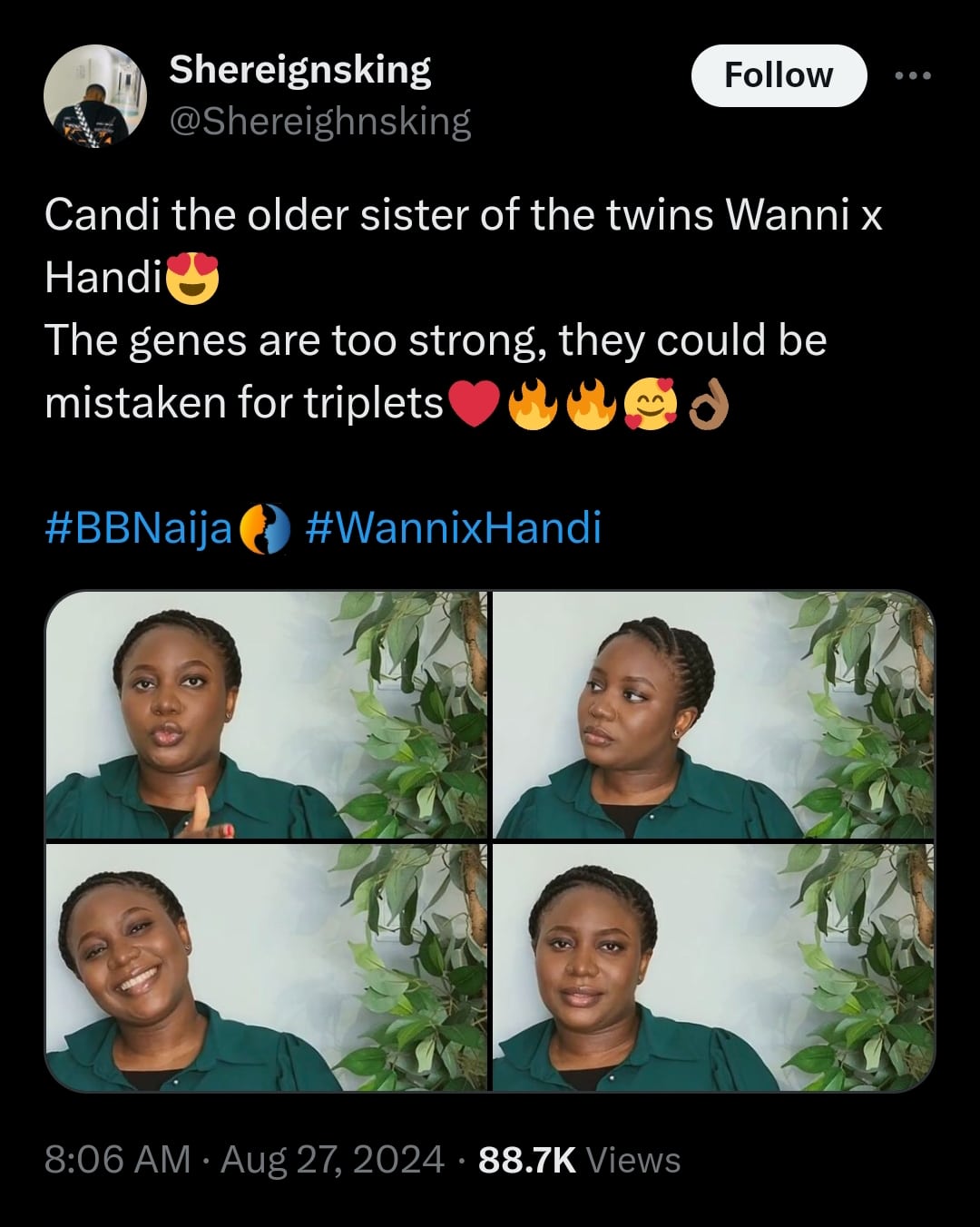Screen dimensions: 980x1227
Task: View the top-right tweet photo
Action: [x=713, y=714]
